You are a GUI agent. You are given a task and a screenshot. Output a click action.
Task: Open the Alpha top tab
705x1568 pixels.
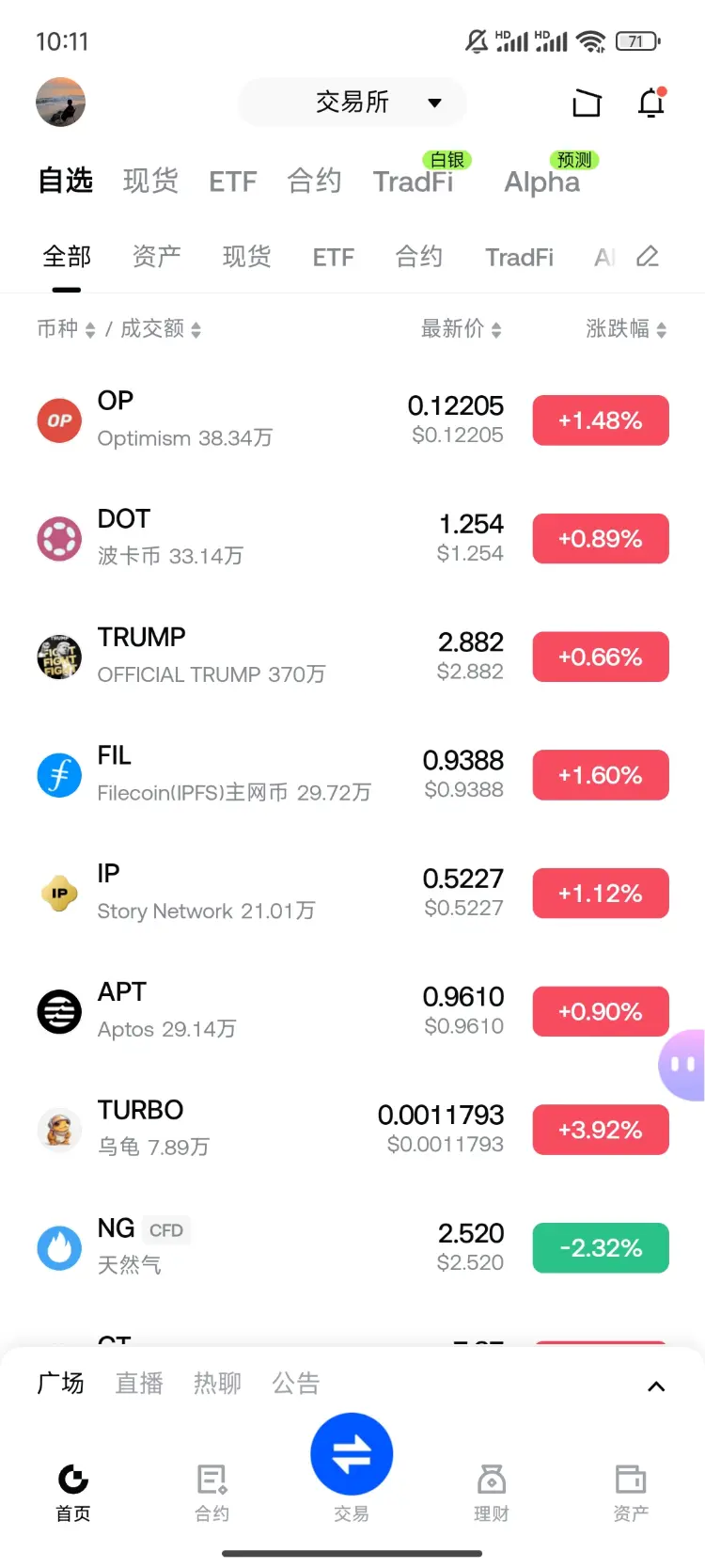[x=541, y=182]
